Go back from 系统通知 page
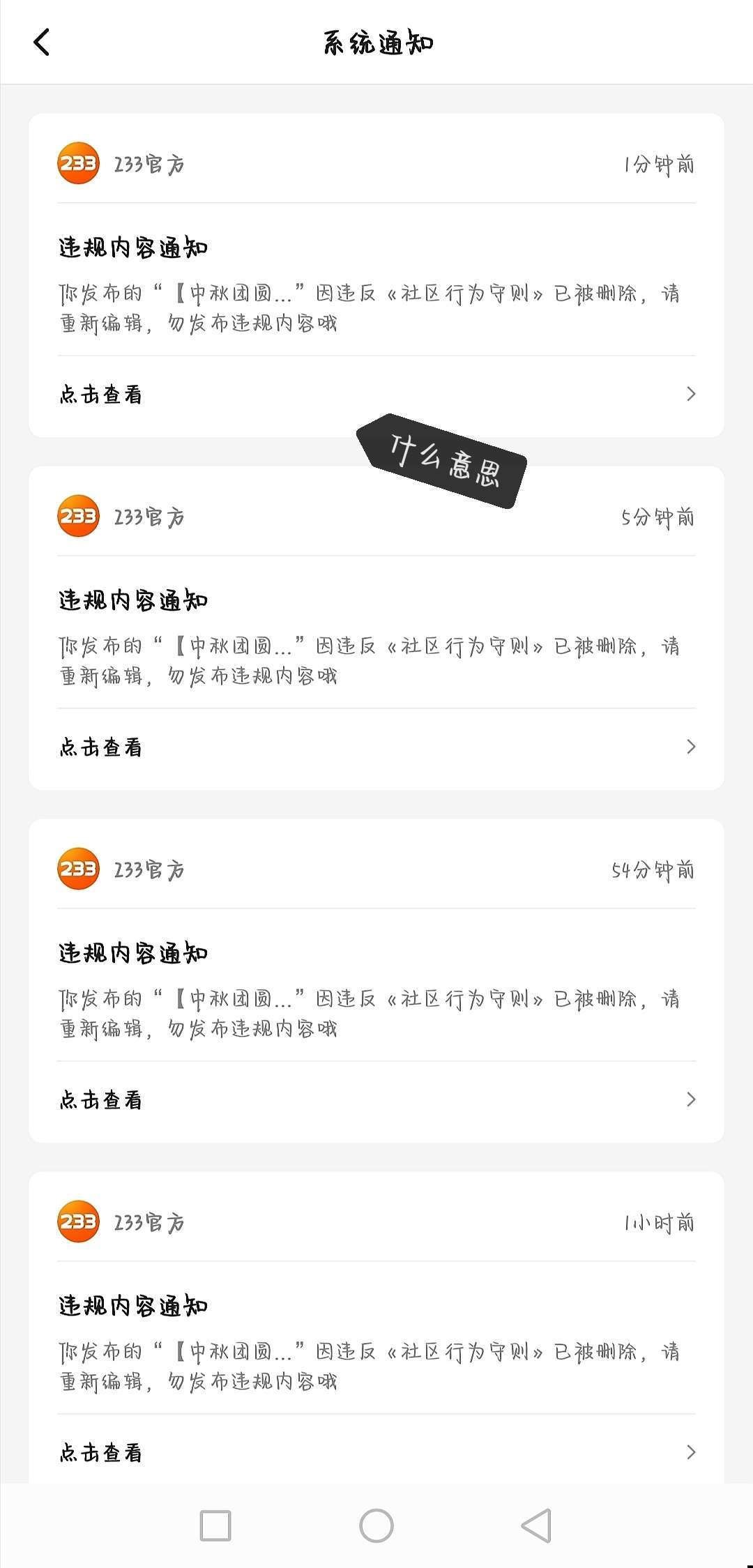 42,42
